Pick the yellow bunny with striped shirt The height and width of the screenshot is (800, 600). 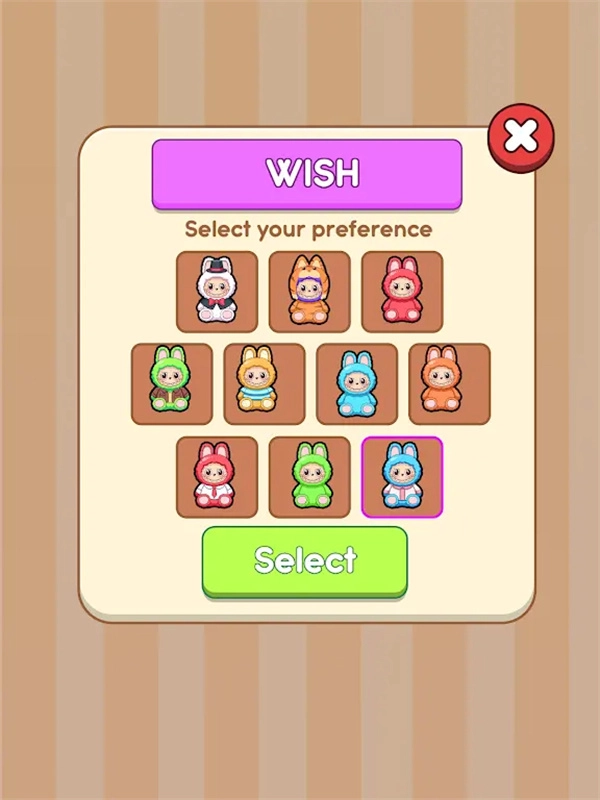[x=264, y=384]
